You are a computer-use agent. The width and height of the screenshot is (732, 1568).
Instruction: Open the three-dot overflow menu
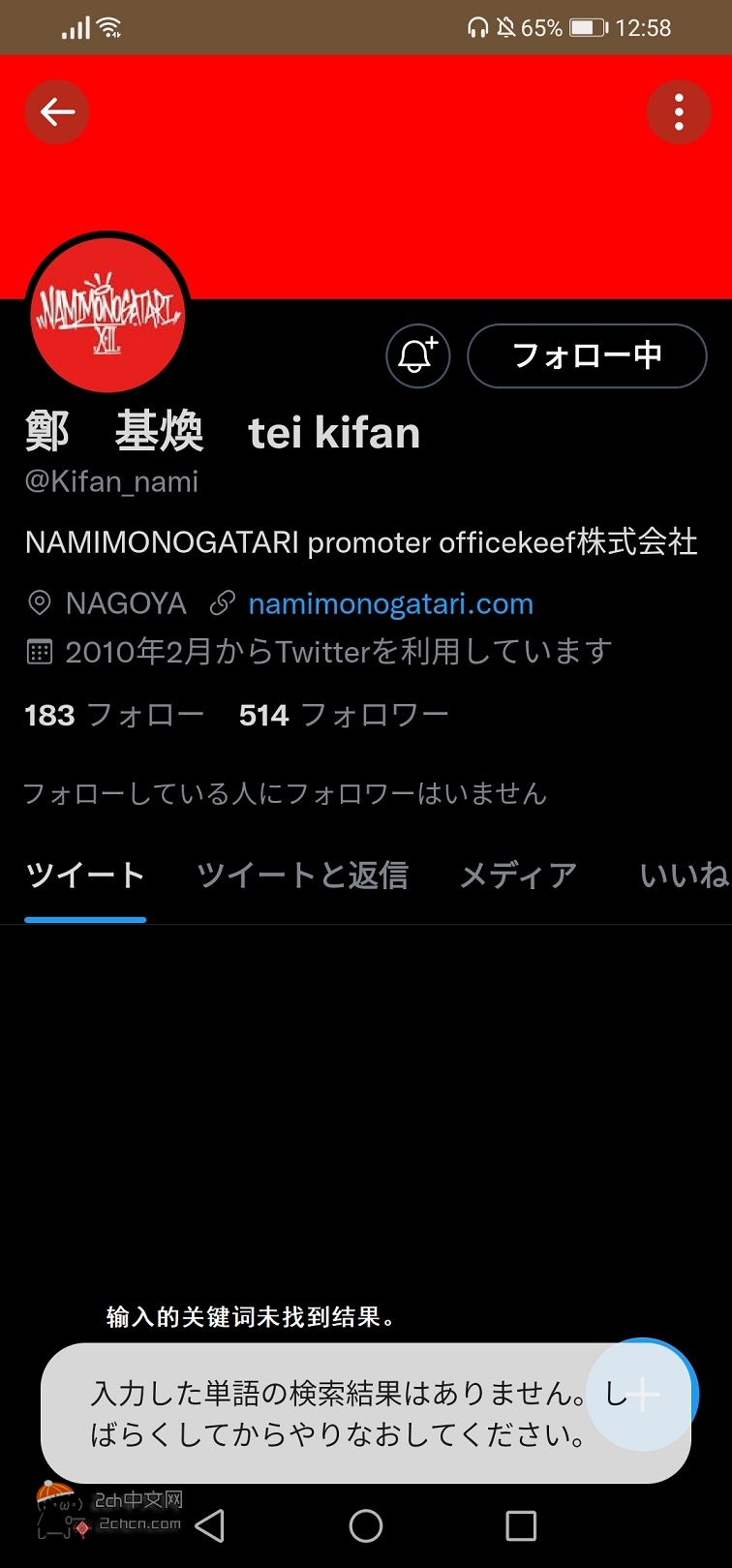679,112
